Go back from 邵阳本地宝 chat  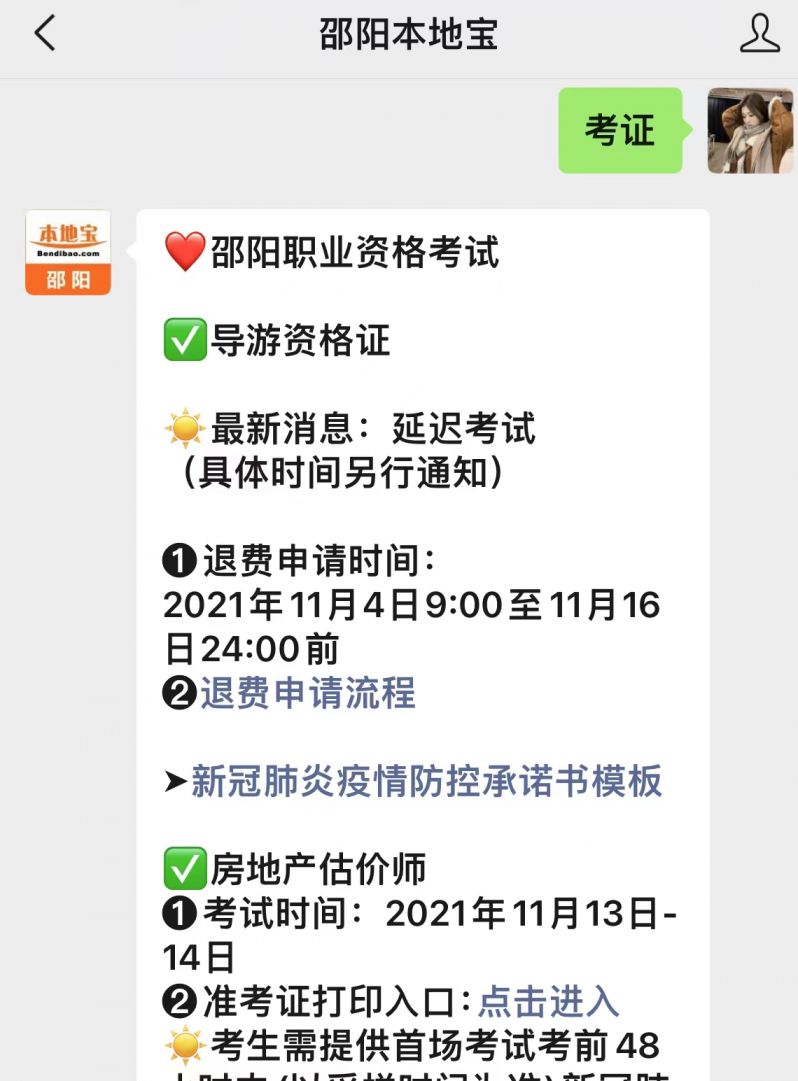[x=45, y=34]
